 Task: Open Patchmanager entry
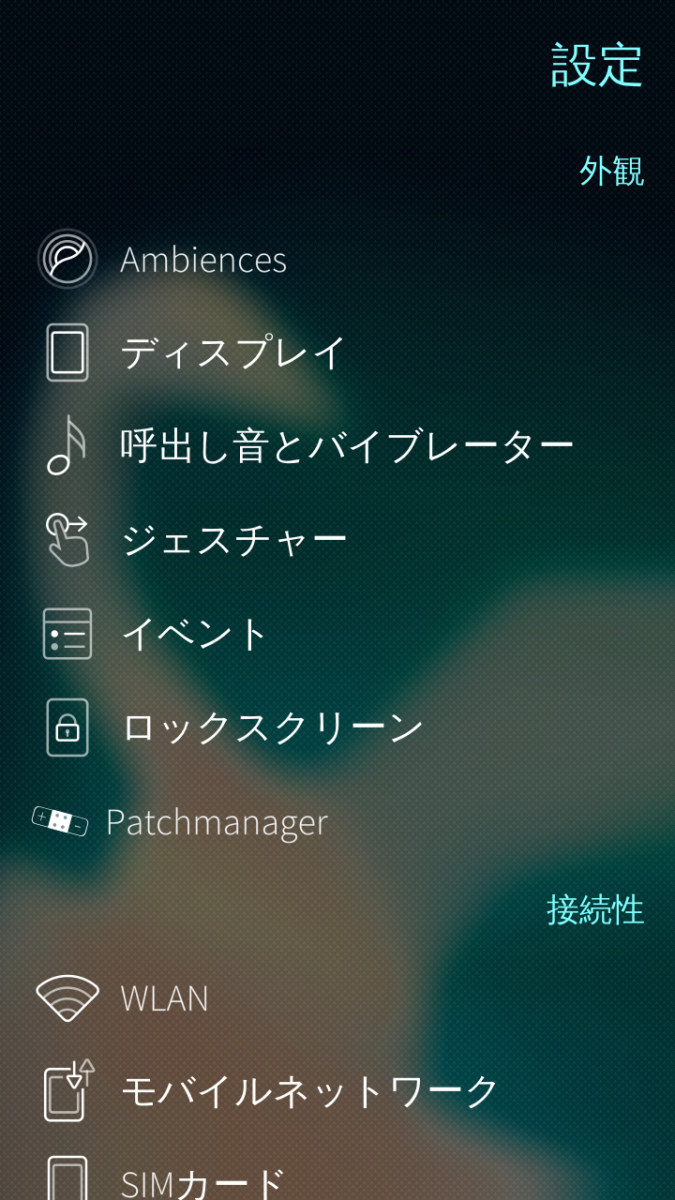tap(216, 822)
